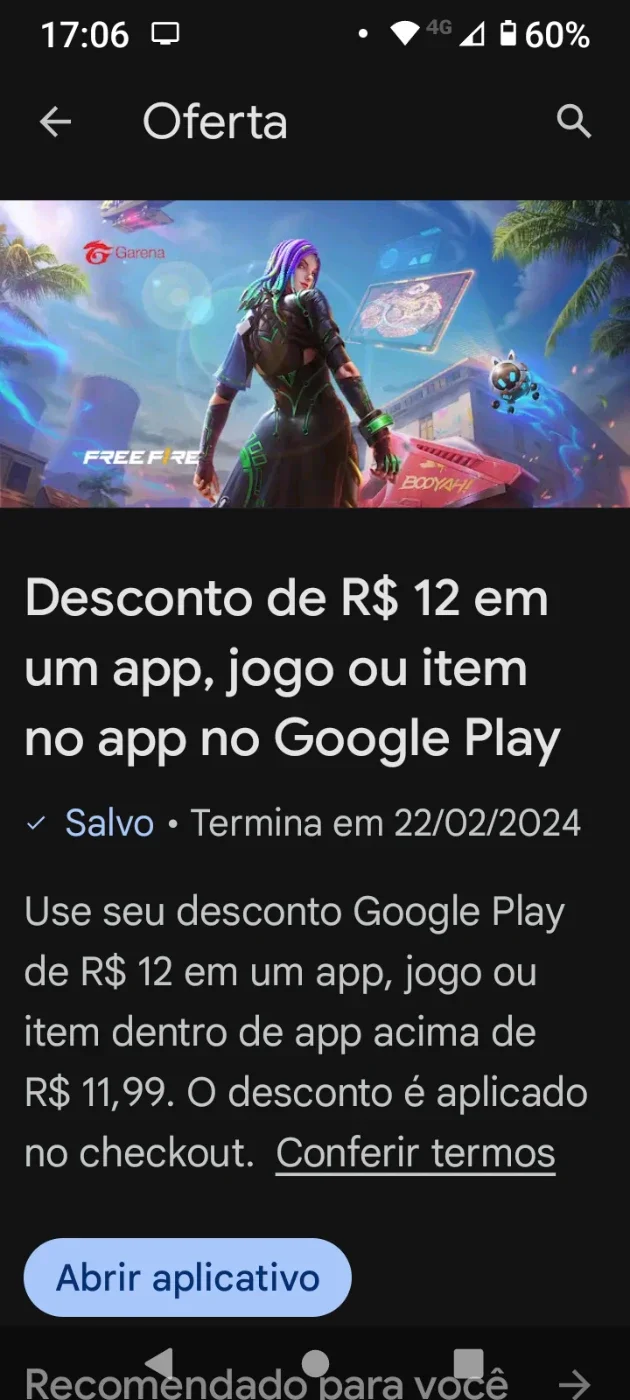Open the Recomendado para você arrow
This screenshot has height=1400, width=630.
(x=574, y=1384)
